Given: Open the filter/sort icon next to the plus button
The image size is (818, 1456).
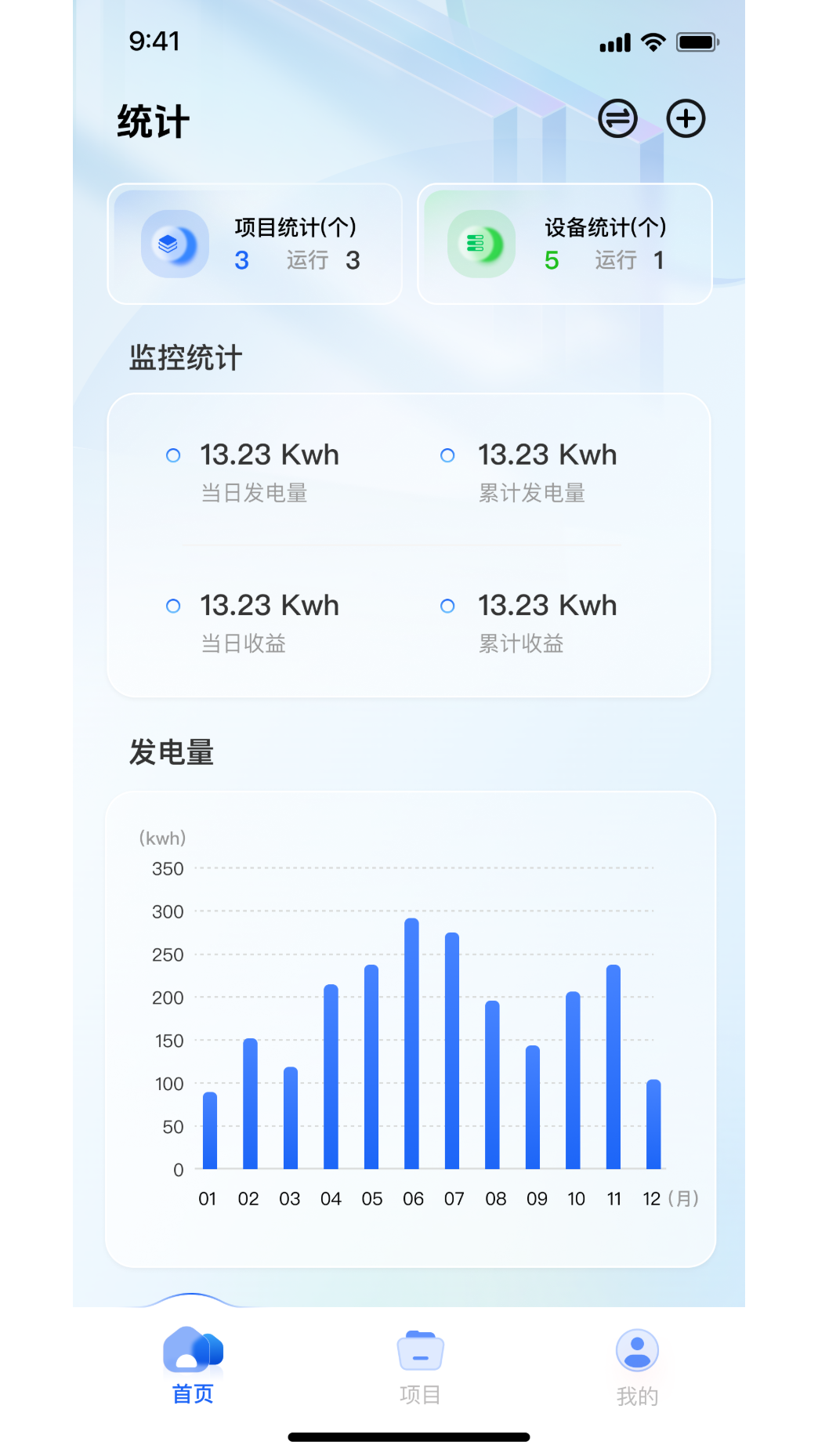Looking at the screenshot, I should (x=616, y=118).
